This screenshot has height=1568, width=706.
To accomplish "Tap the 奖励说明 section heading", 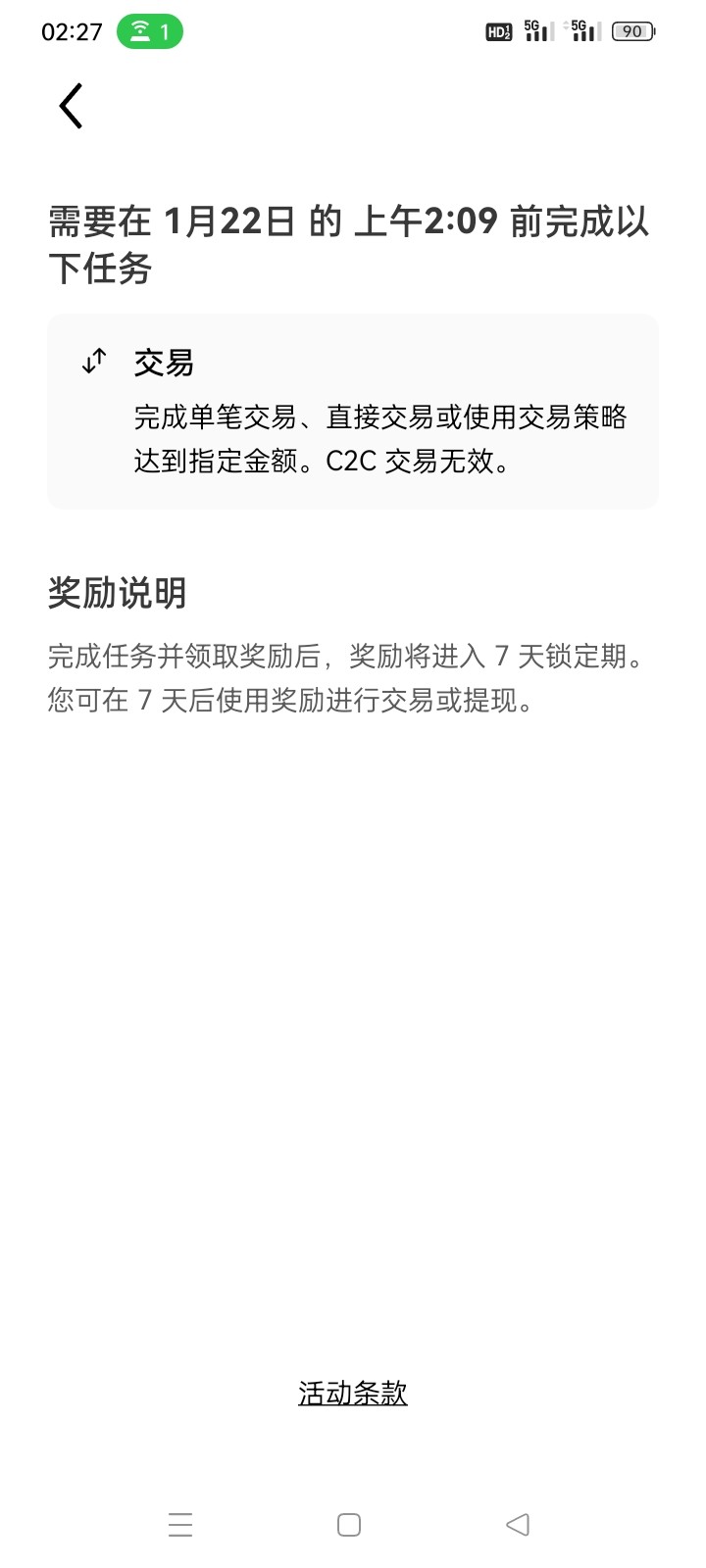I will pos(118,593).
